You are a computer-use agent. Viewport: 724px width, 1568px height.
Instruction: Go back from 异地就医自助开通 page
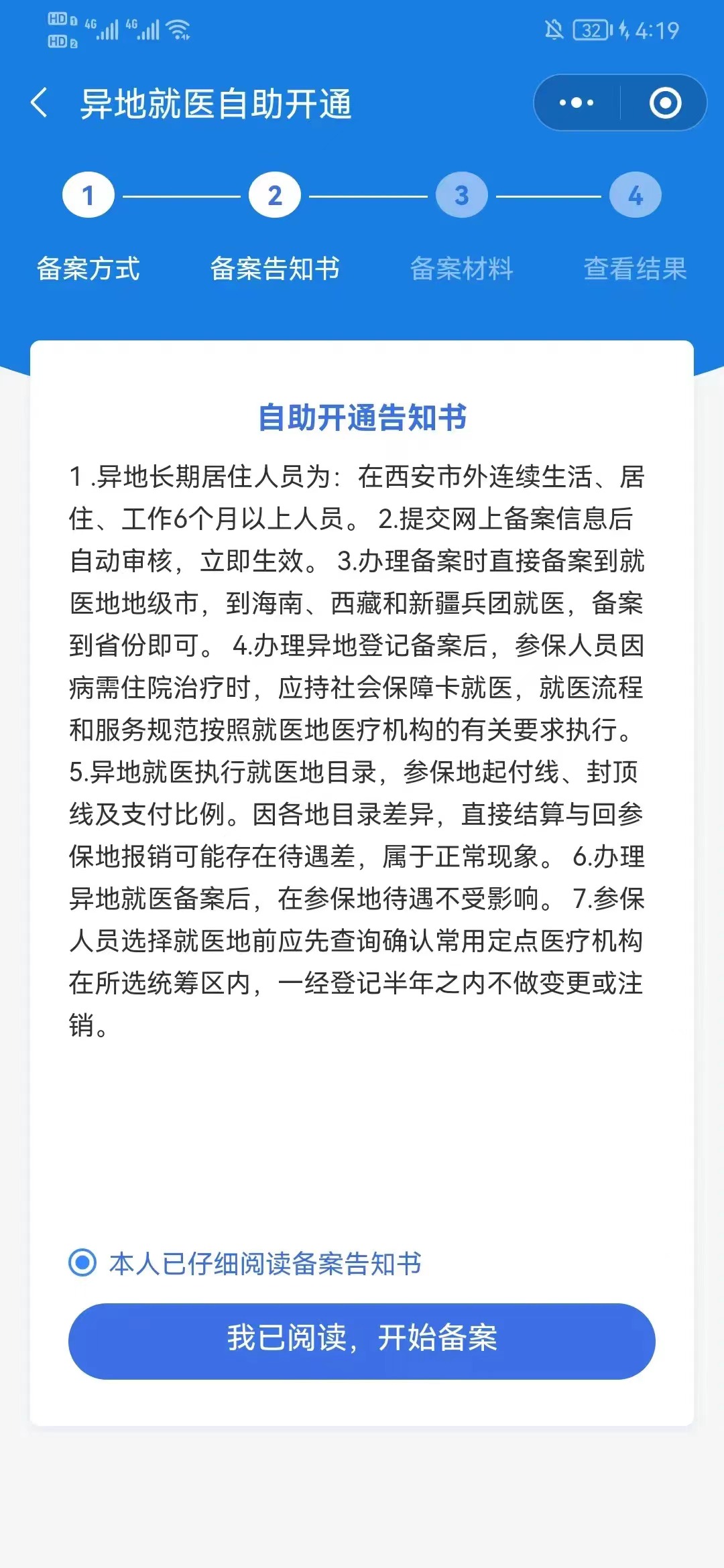pos(40,103)
